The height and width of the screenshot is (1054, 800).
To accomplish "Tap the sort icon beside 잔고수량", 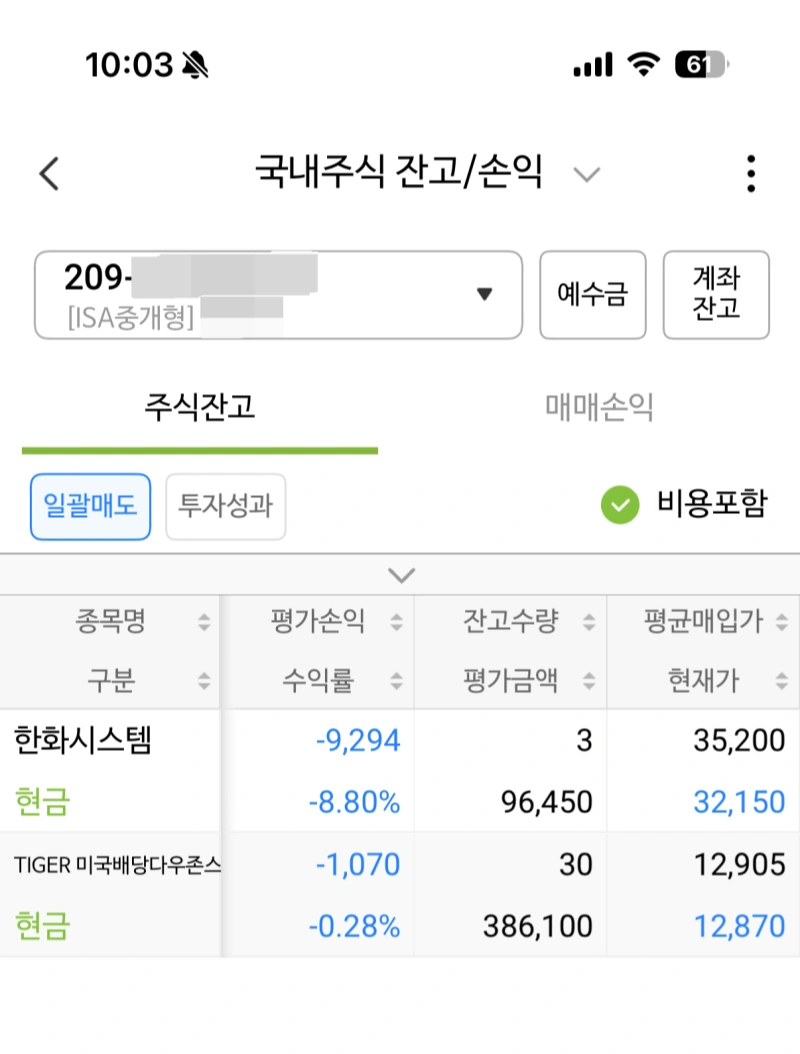I will pyautogui.click(x=588, y=622).
